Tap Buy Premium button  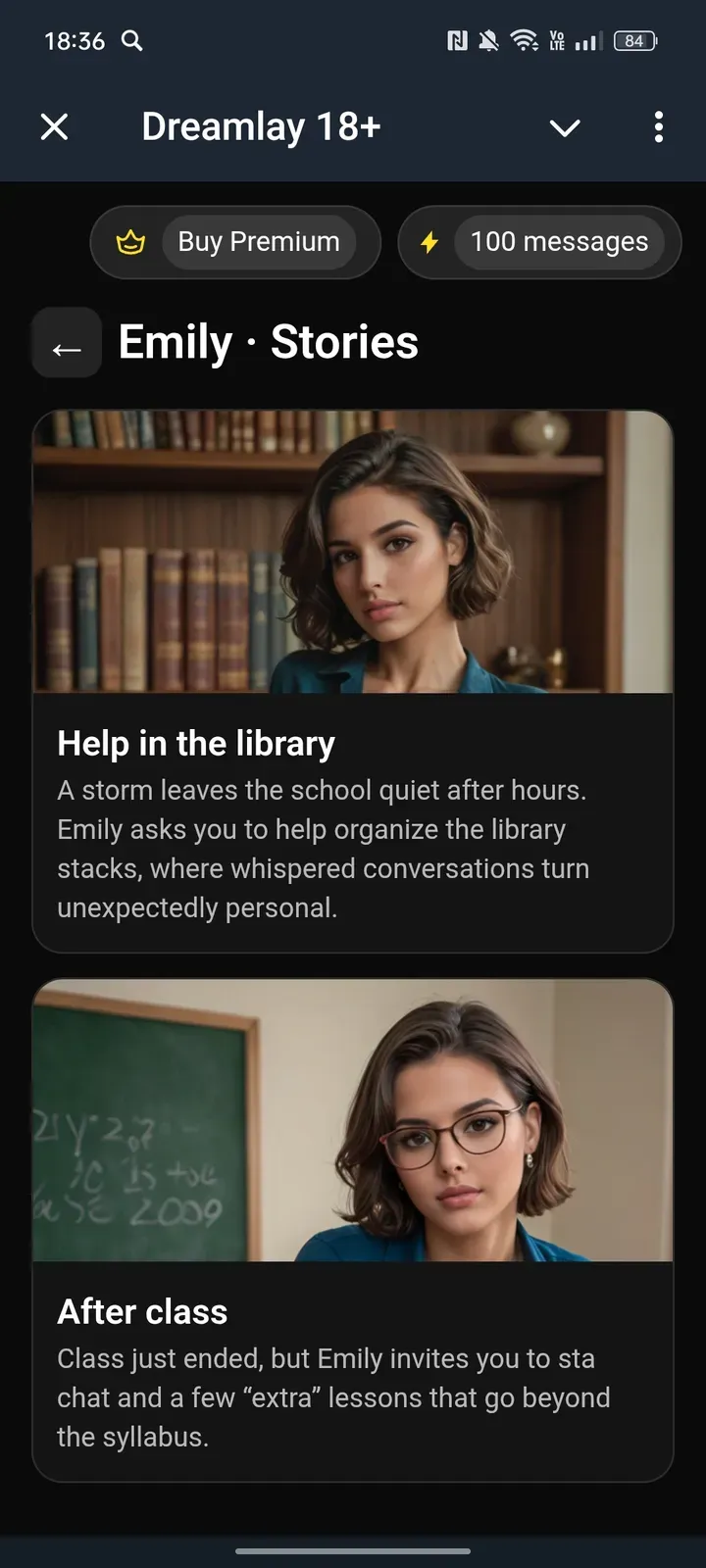[x=235, y=242]
